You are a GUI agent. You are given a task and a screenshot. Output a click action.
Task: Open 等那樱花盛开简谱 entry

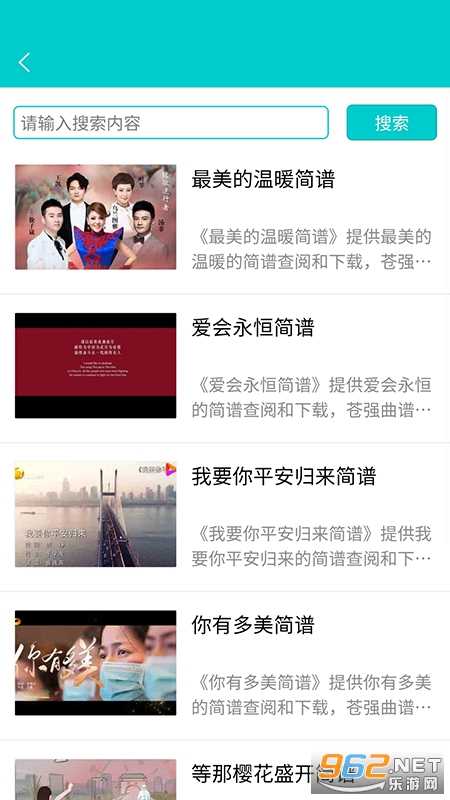pyautogui.click(x=225, y=770)
